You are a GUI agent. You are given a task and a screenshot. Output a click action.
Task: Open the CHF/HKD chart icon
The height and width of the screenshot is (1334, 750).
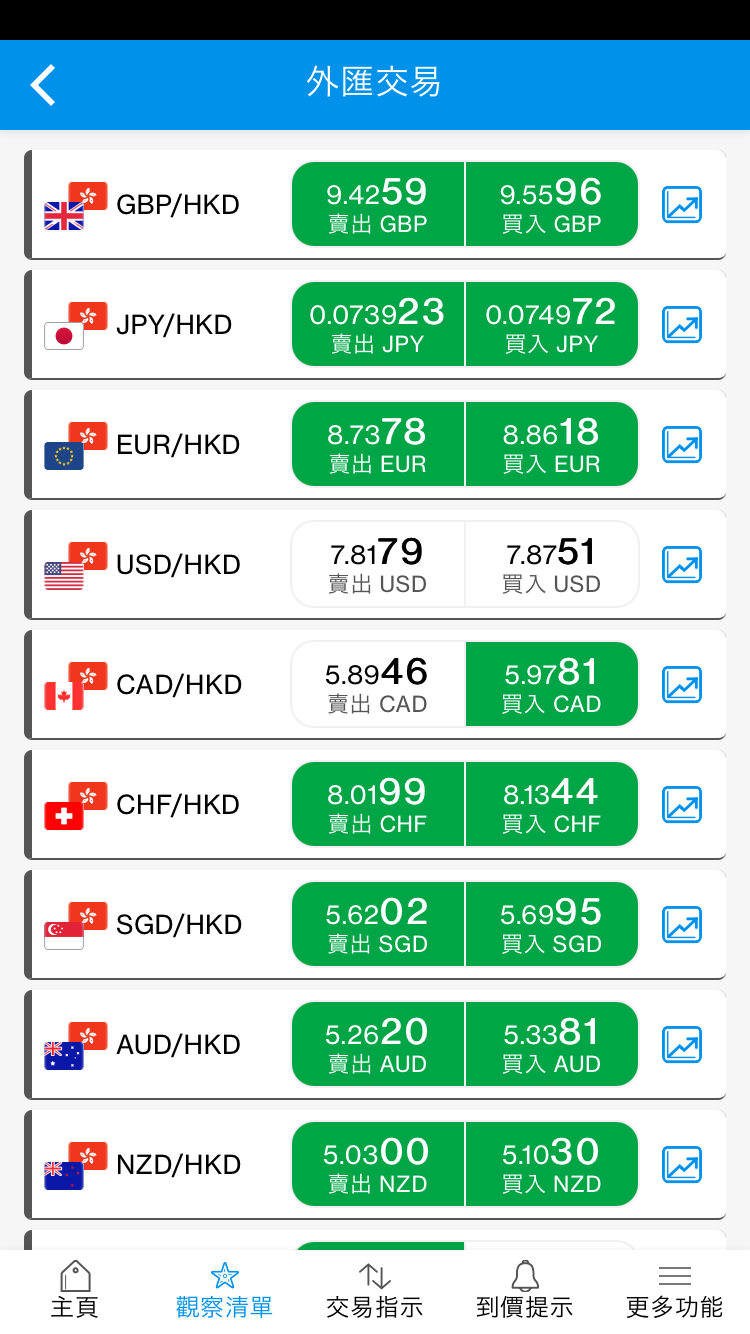tap(681, 804)
